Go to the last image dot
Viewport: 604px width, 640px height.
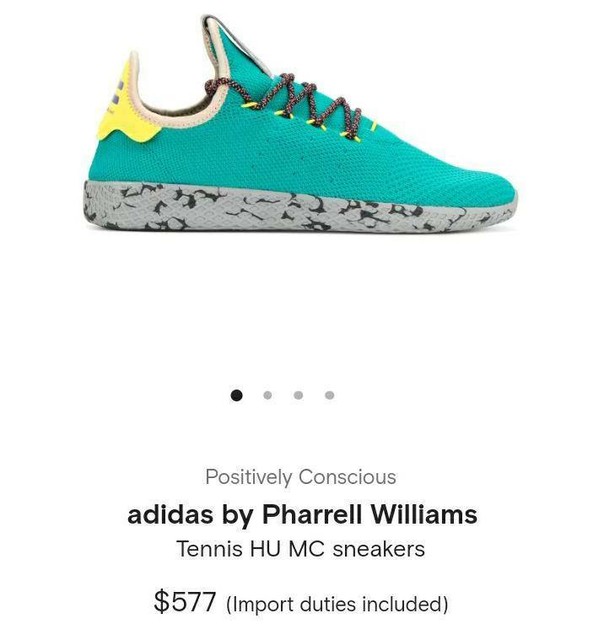tap(330, 395)
